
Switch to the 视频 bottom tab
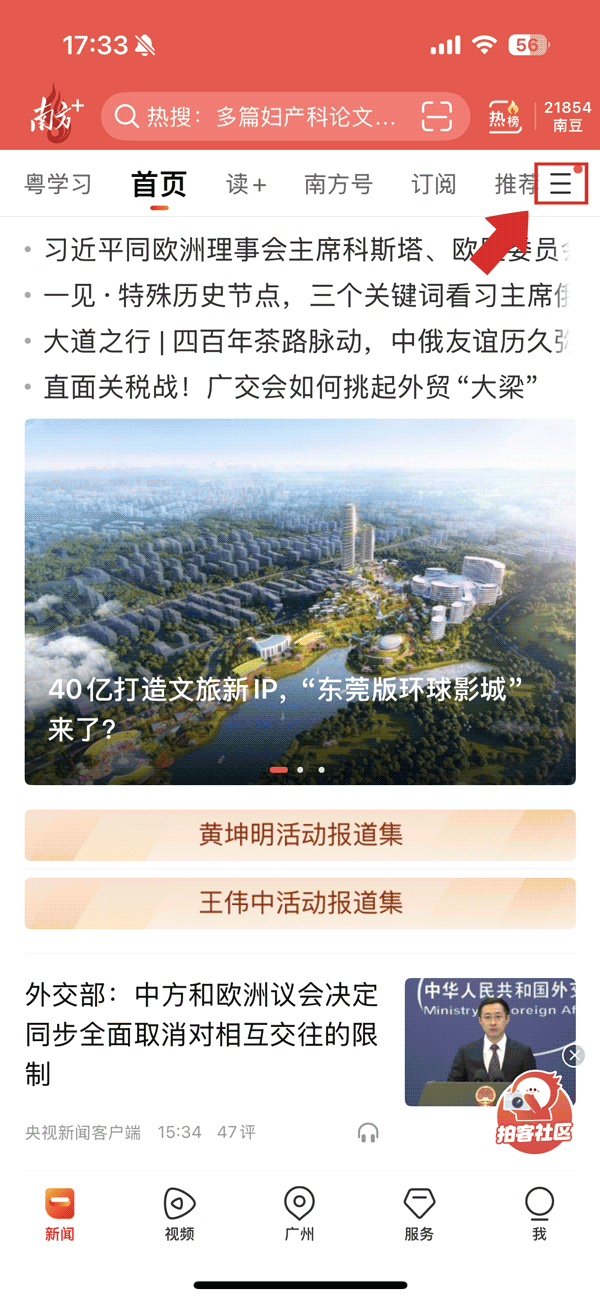(179, 1213)
